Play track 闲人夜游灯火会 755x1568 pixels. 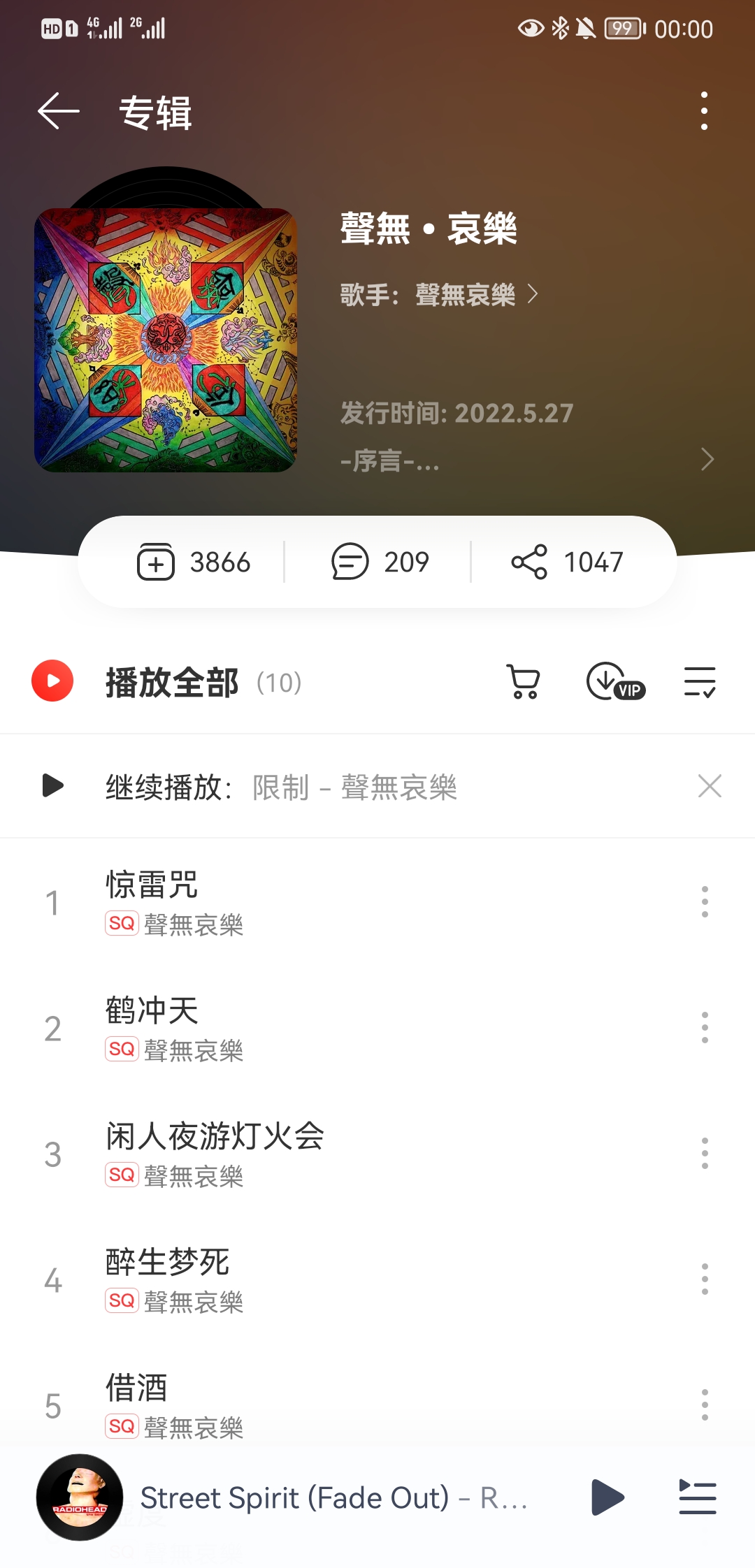point(215,1137)
